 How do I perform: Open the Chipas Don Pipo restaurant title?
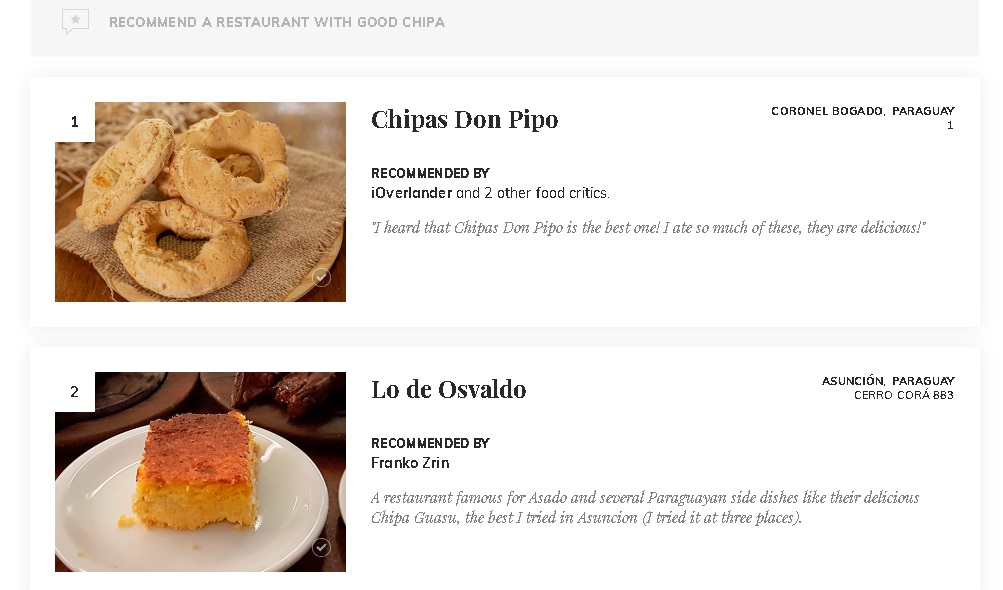pos(464,120)
